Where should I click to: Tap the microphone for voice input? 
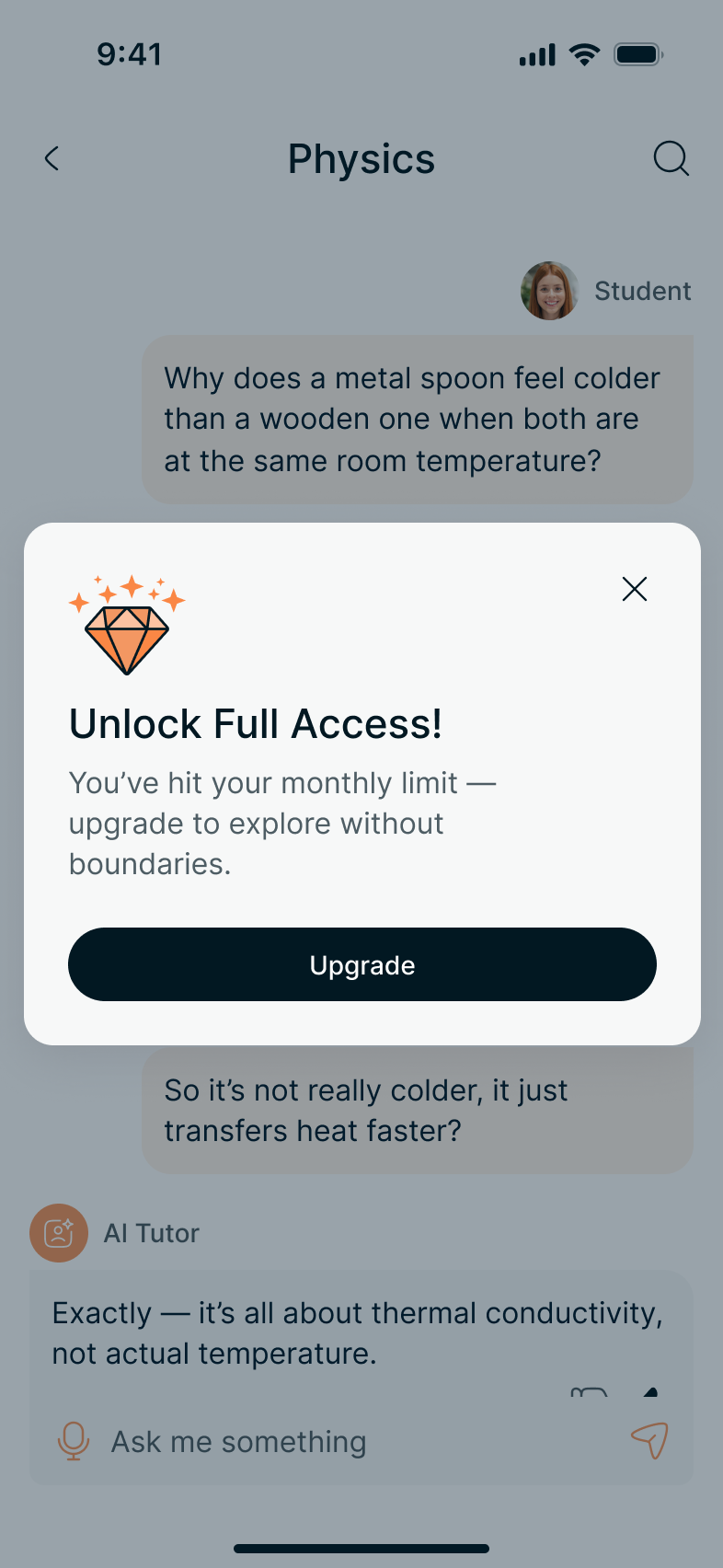74,1441
